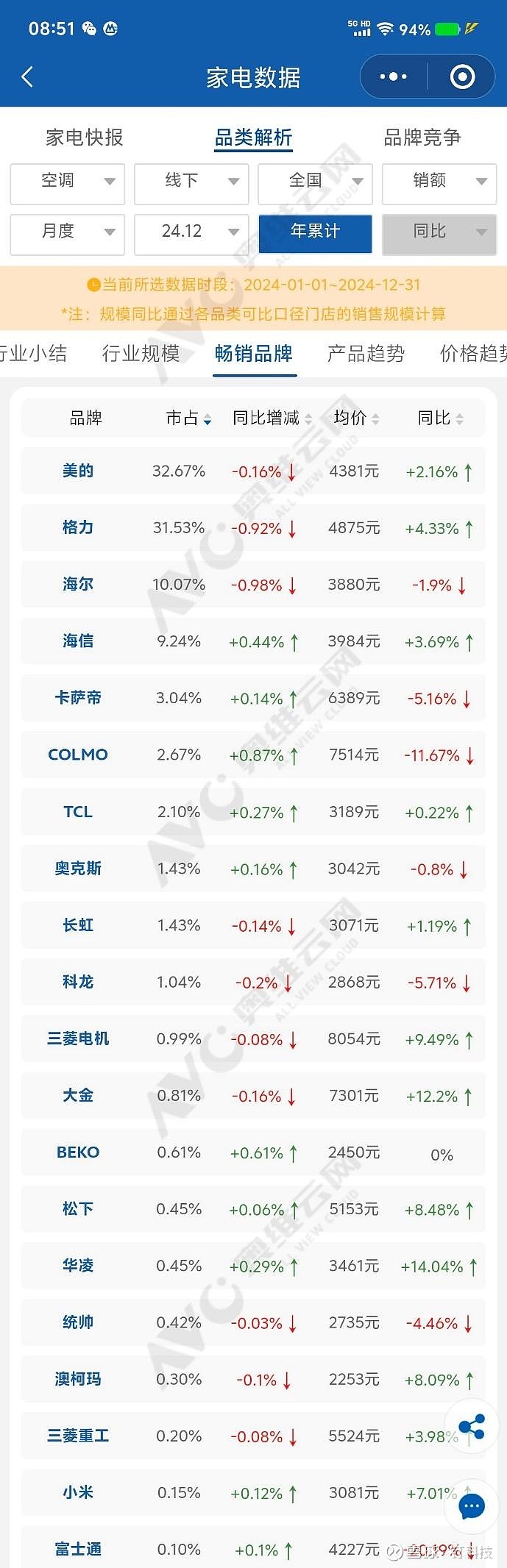Go back using the header arrow
Viewport: 507px width, 1568px height.
point(27,77)
